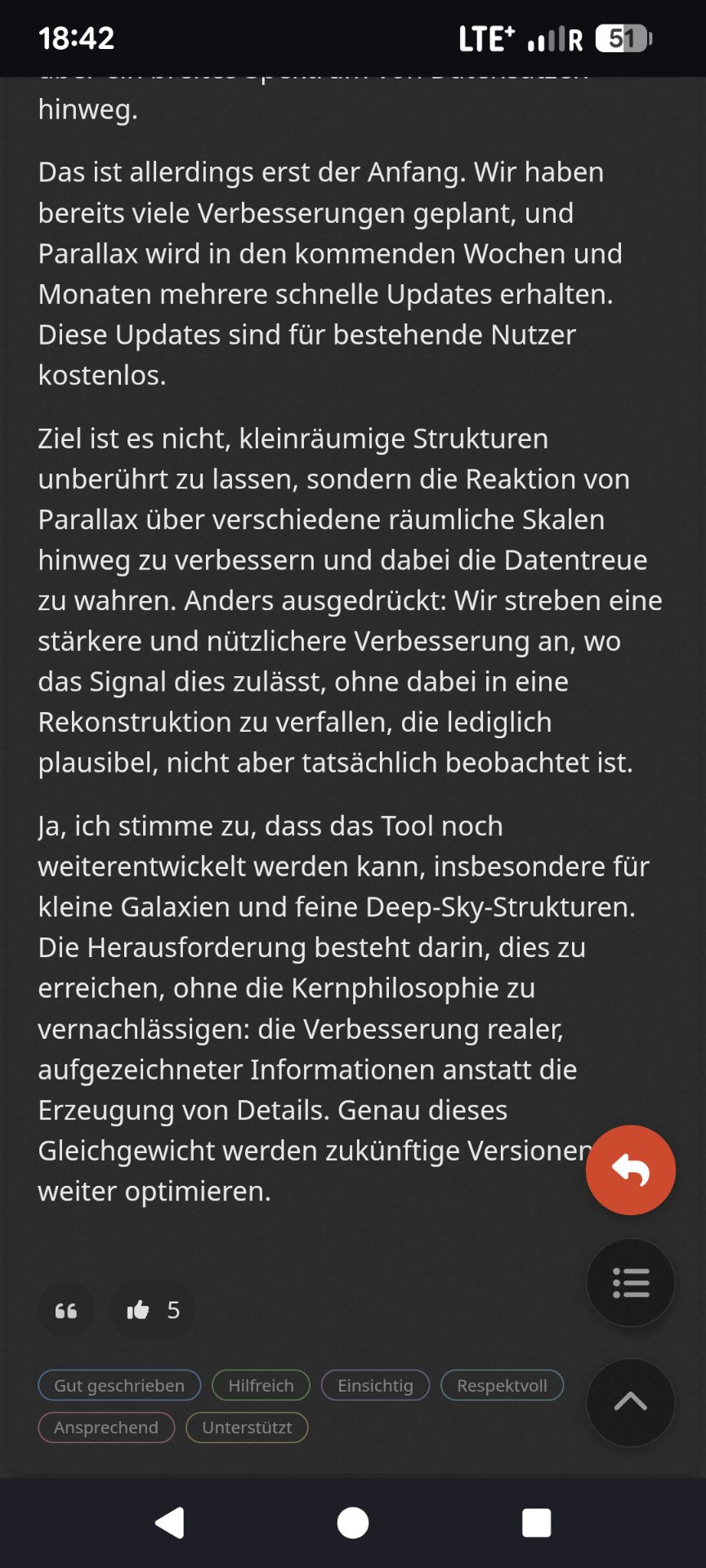Mark post as "Respektvoll"
Viewport: 706px width, 1568px height.
(502, 1385)
